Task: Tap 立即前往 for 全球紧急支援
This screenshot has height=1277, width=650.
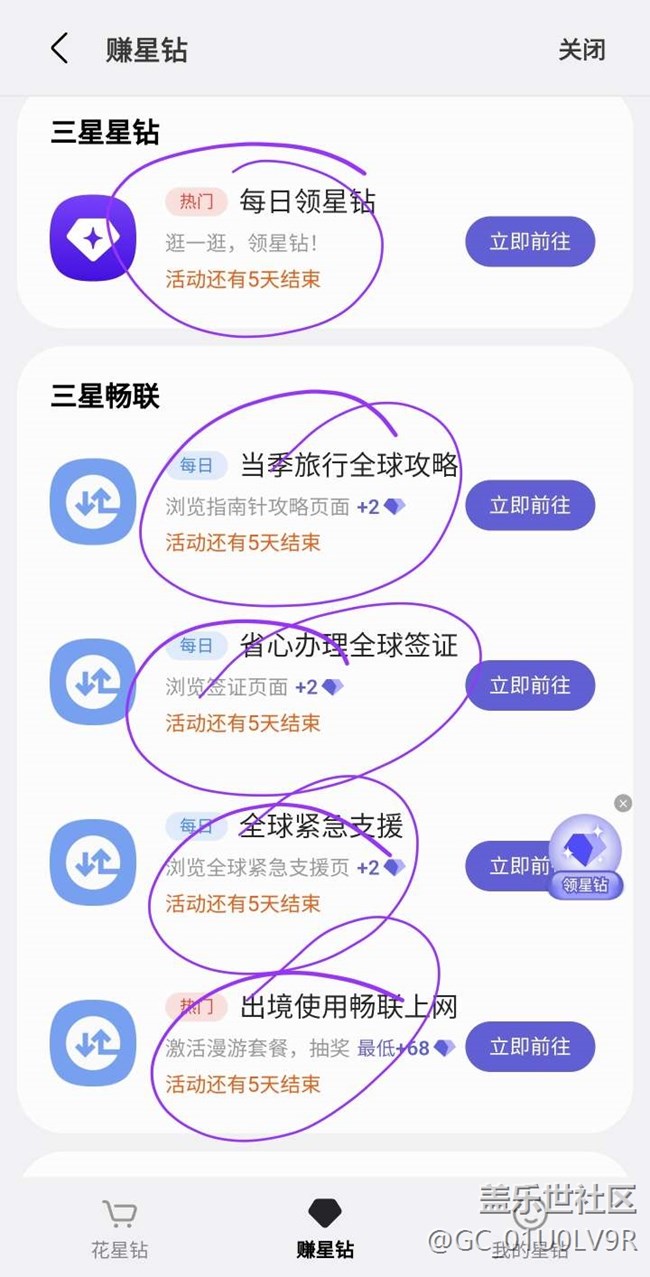Action: (505, 866)
